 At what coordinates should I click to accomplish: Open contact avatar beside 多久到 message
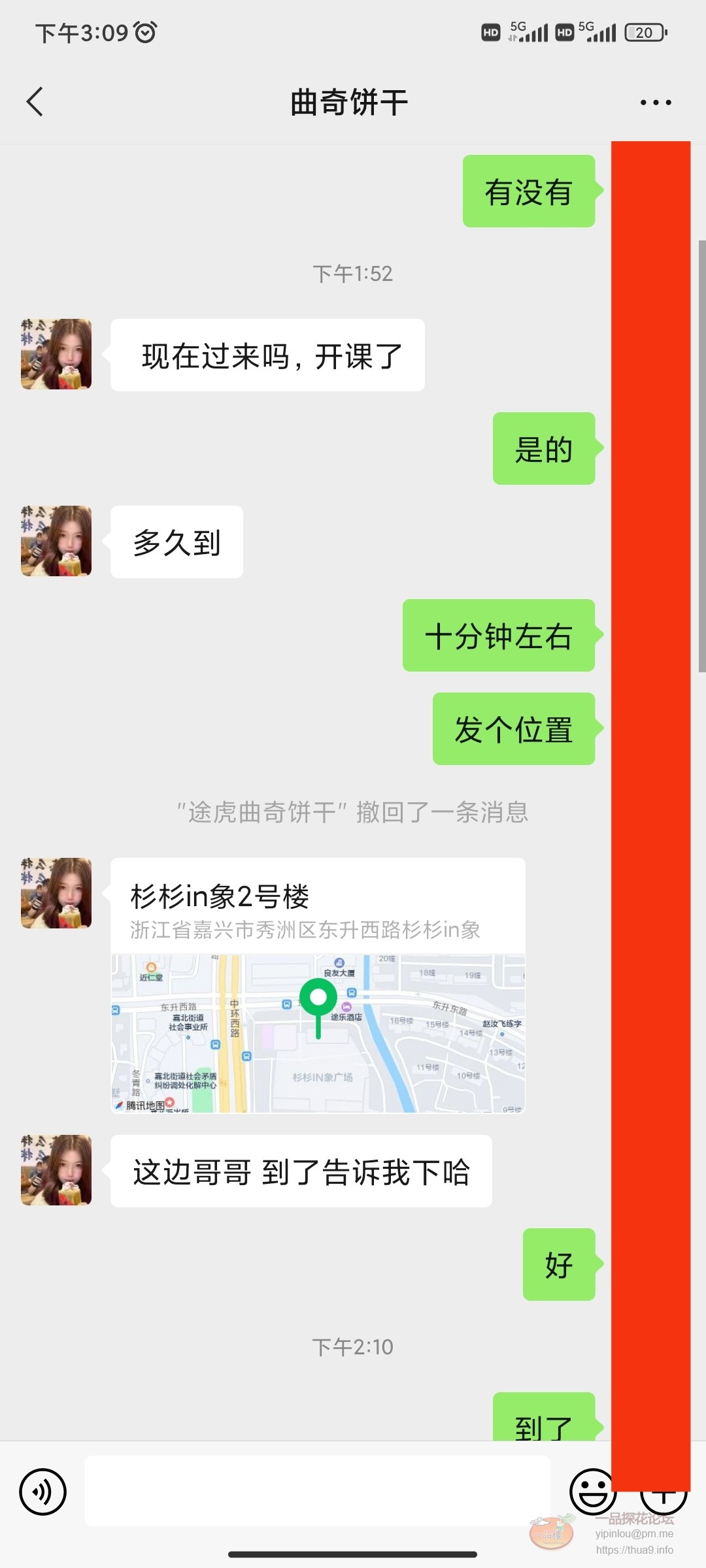pyautogui.click(x=56, y=541)
